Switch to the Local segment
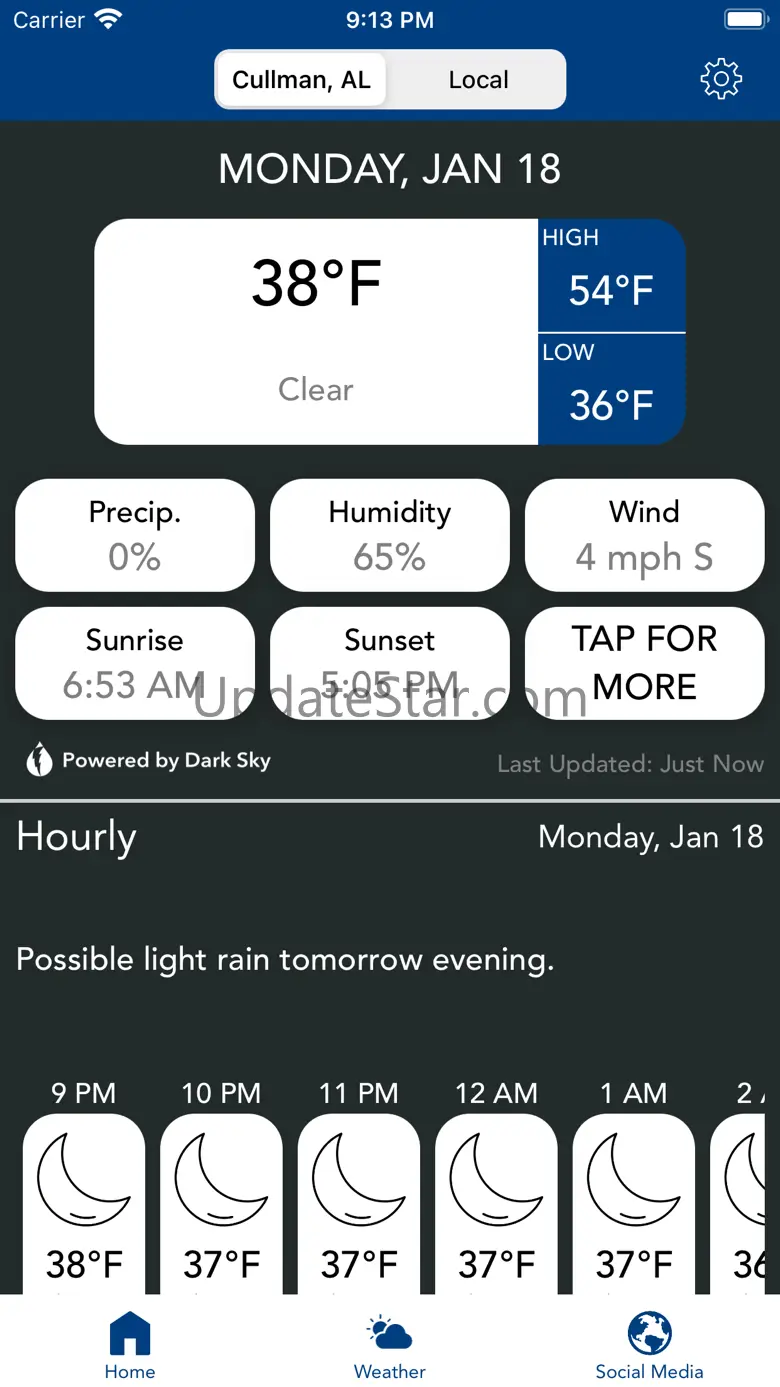Viewport: 780px width, 1387px height. [x=478, y=80]
